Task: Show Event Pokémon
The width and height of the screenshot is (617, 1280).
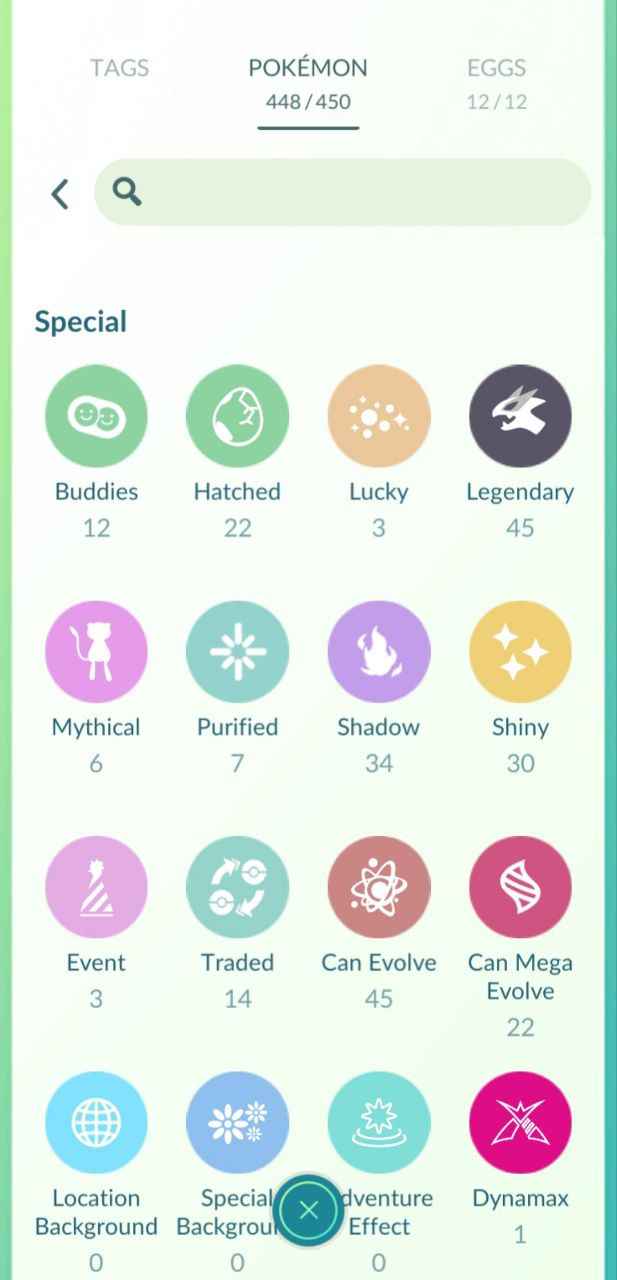Action: coord(96,887)
